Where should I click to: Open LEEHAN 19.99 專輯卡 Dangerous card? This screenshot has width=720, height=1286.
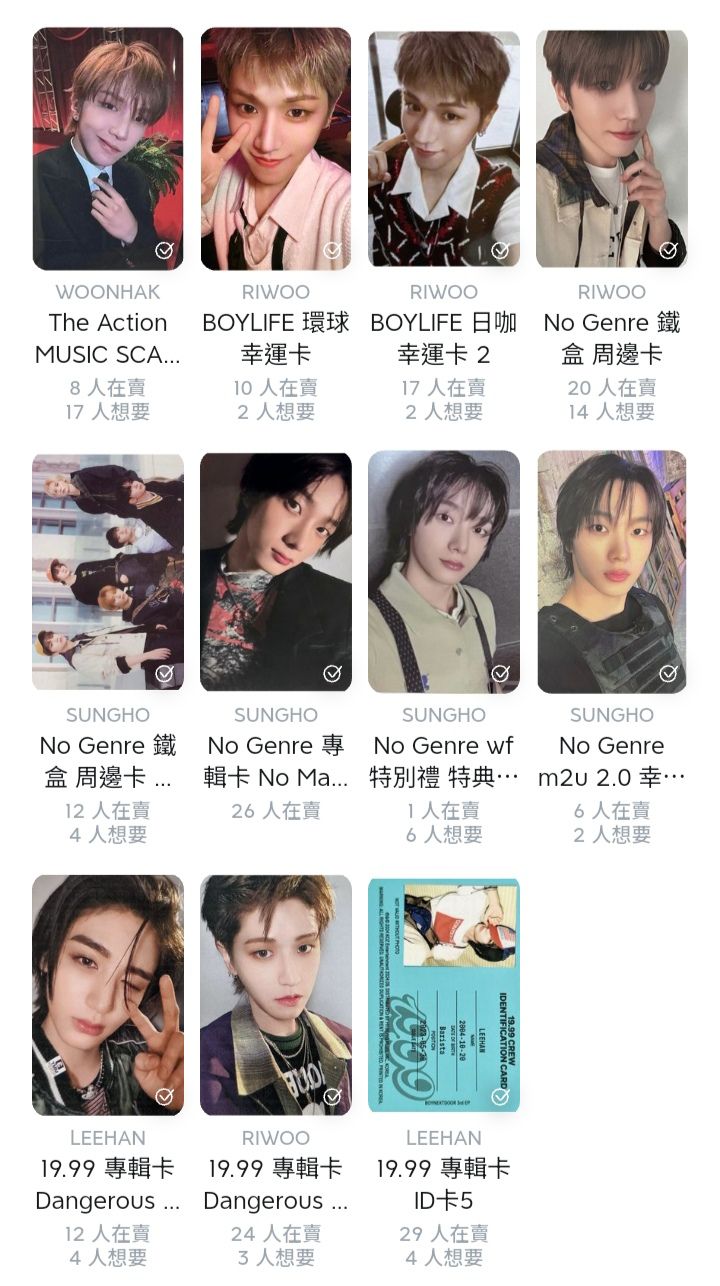tap(108, 995)
